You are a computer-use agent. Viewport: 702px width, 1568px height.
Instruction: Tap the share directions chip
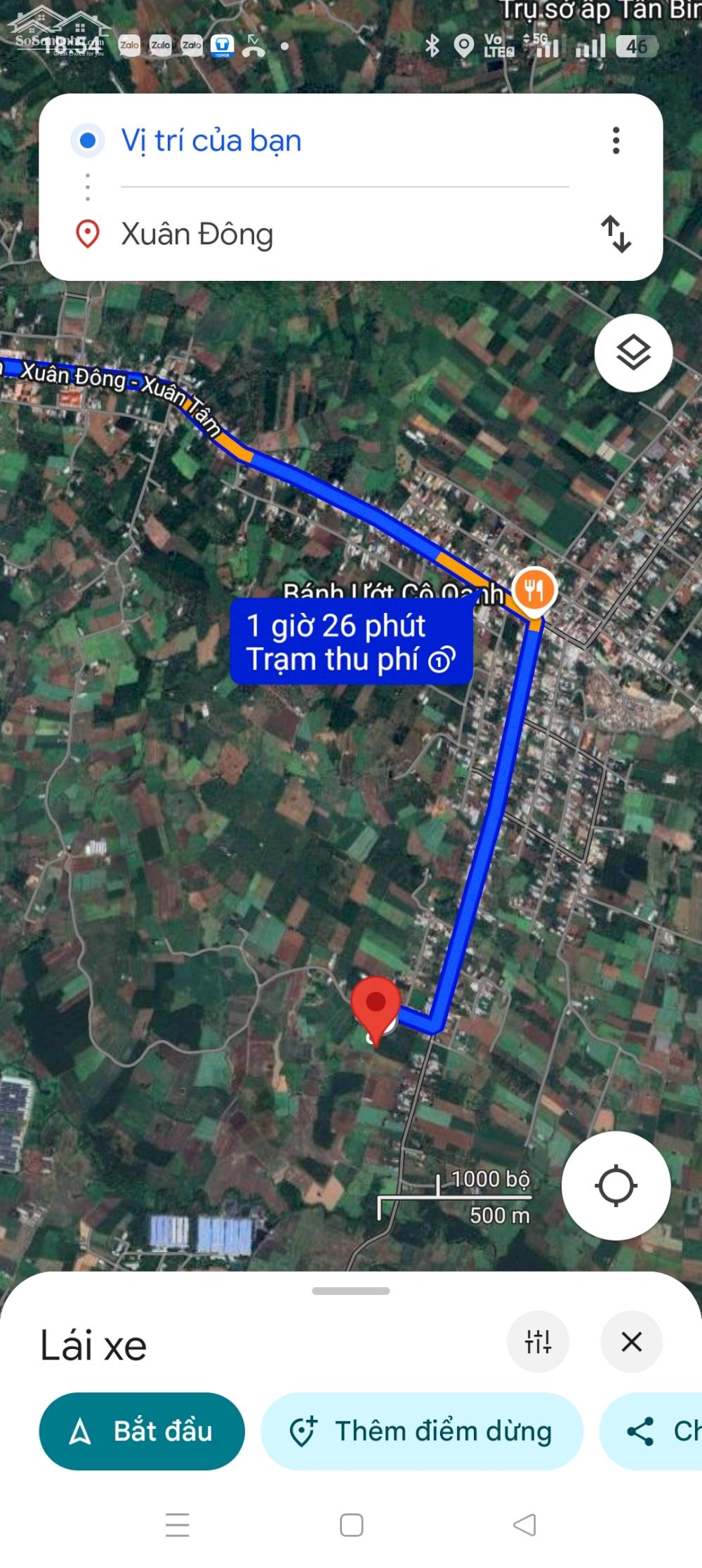tap(653, 1430)
